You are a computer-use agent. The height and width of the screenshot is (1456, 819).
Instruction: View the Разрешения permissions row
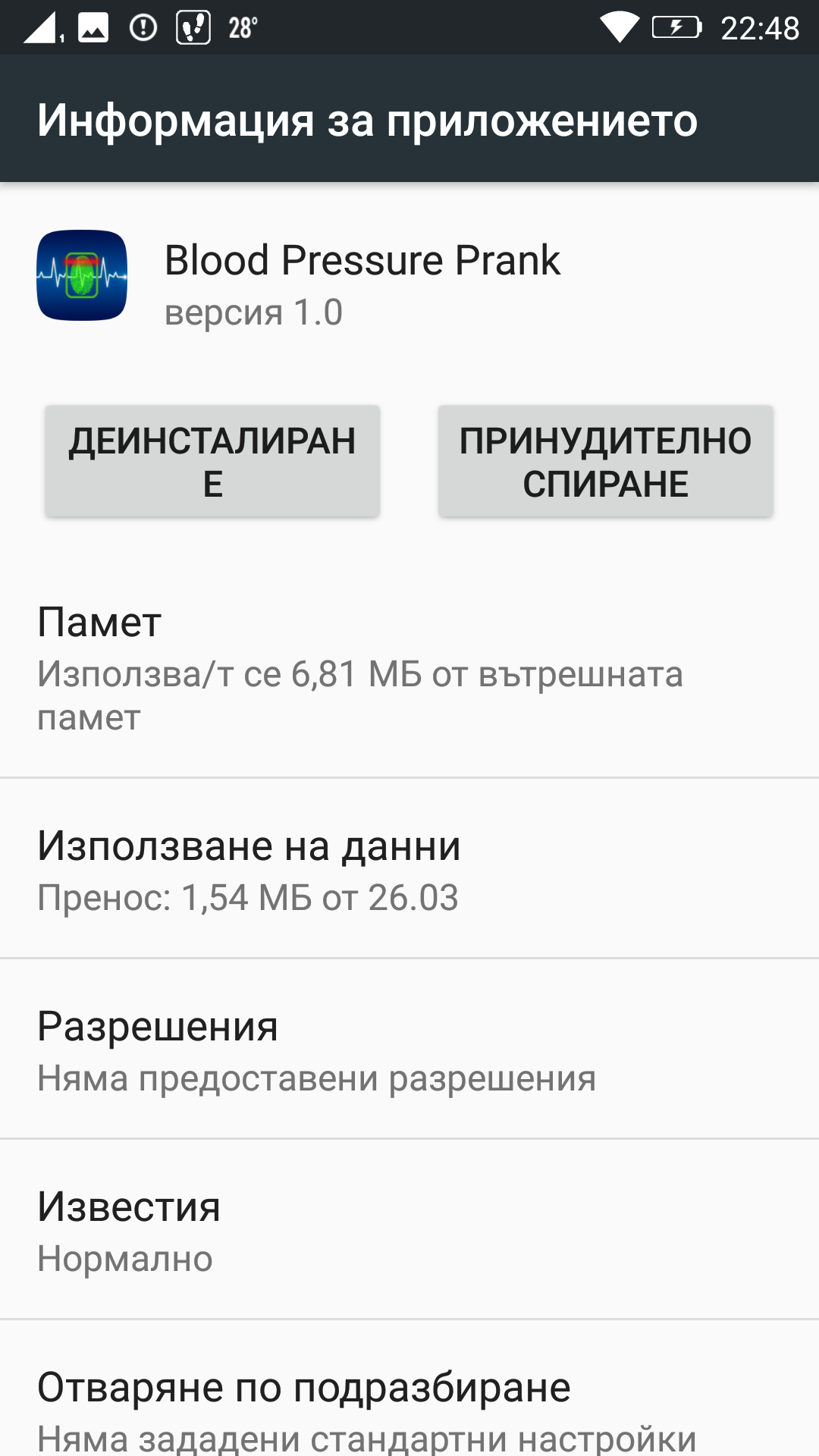click(409, 1050)
